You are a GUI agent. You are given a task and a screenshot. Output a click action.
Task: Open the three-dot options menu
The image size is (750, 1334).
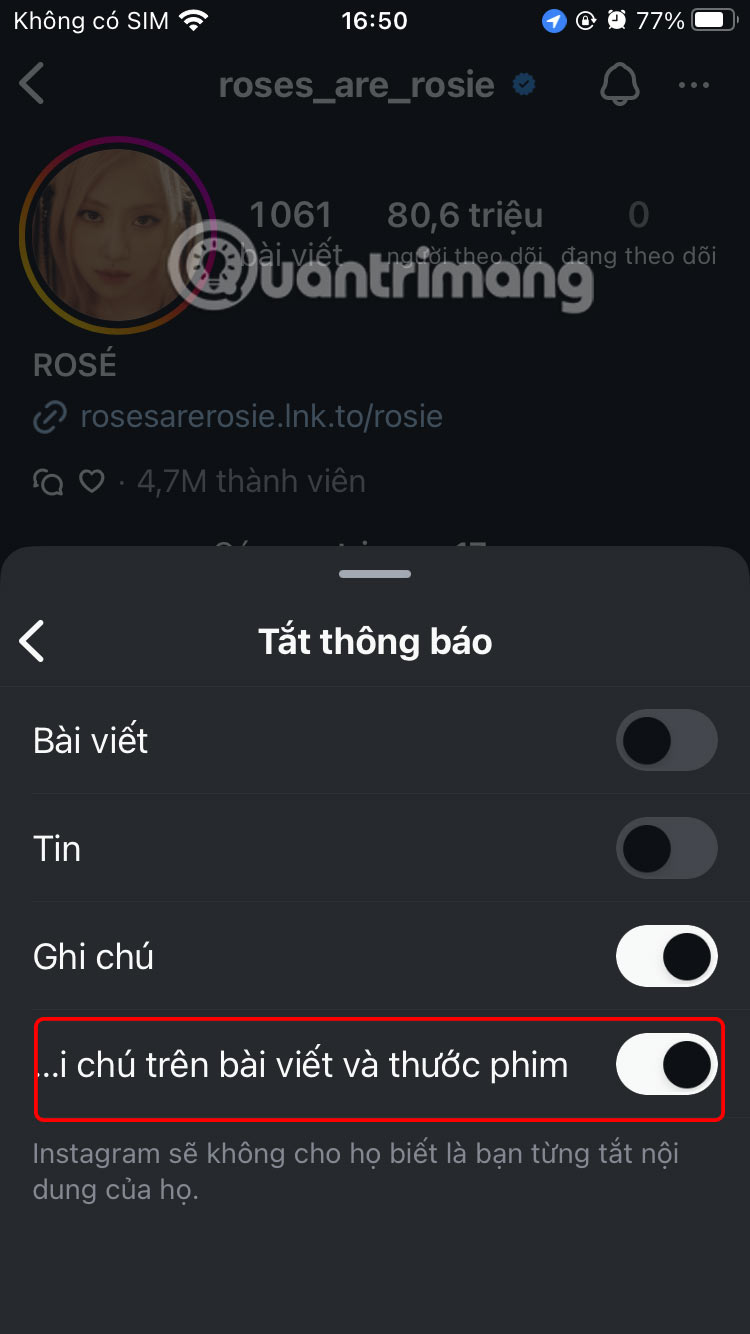point(694,84)
